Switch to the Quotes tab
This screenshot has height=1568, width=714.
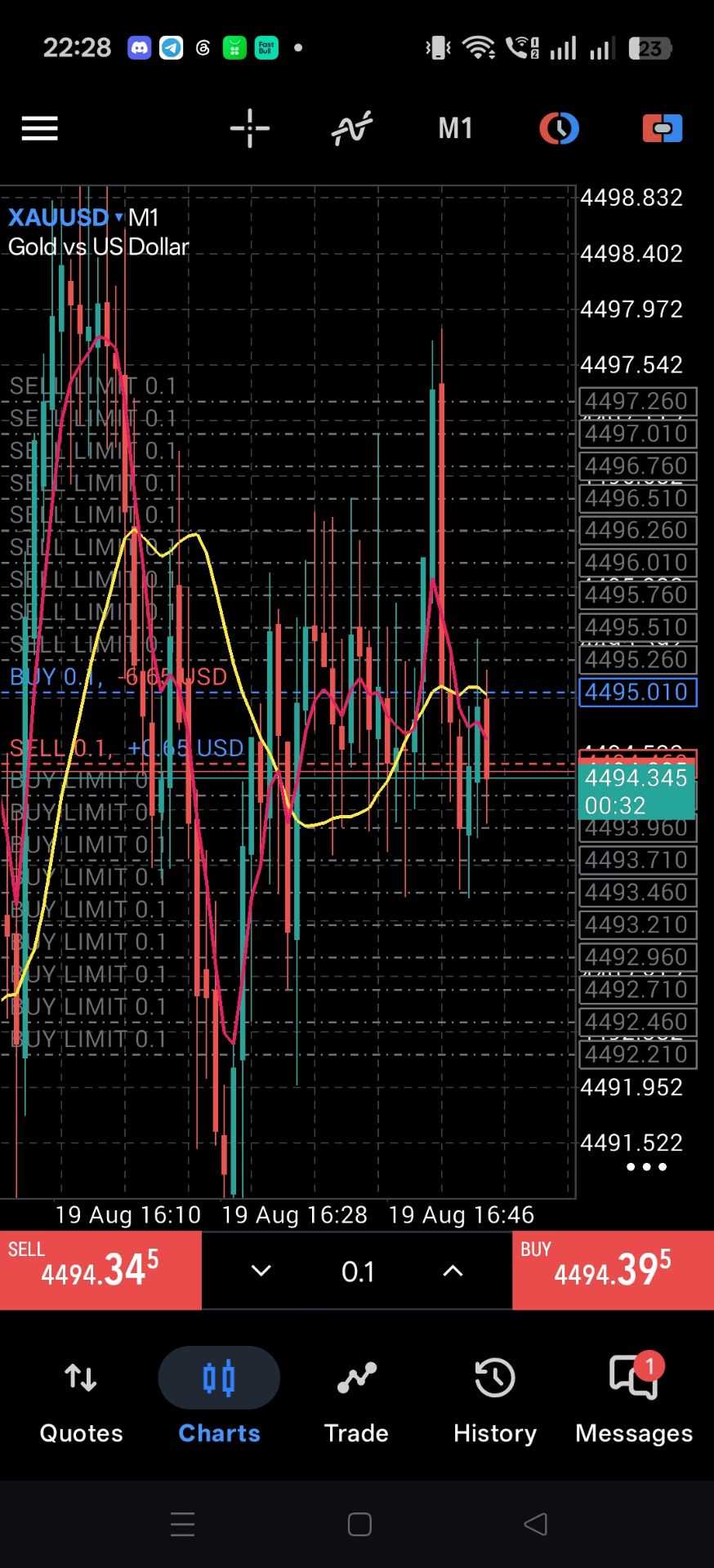click(x=81, y=1397)
